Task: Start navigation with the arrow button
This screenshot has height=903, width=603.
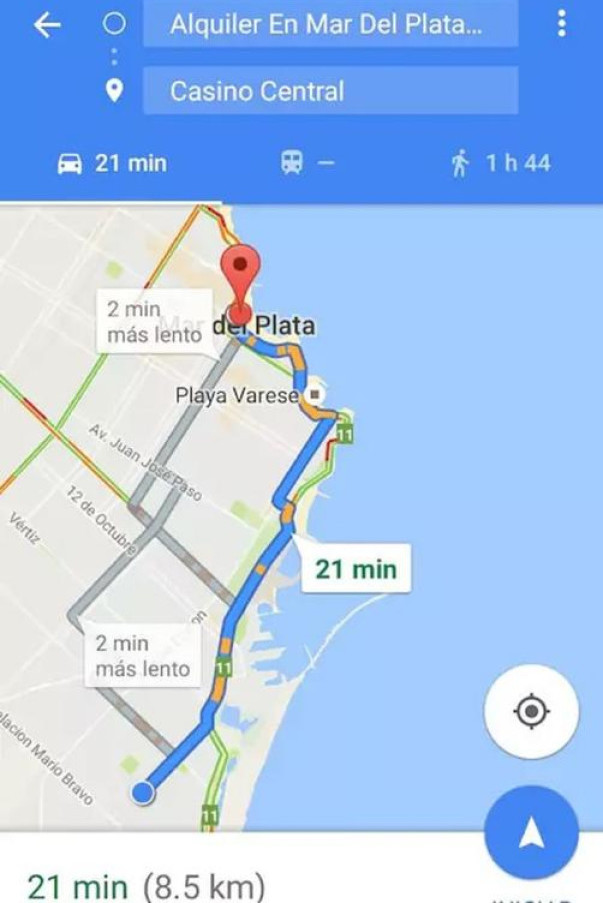Action: [531, 832]
